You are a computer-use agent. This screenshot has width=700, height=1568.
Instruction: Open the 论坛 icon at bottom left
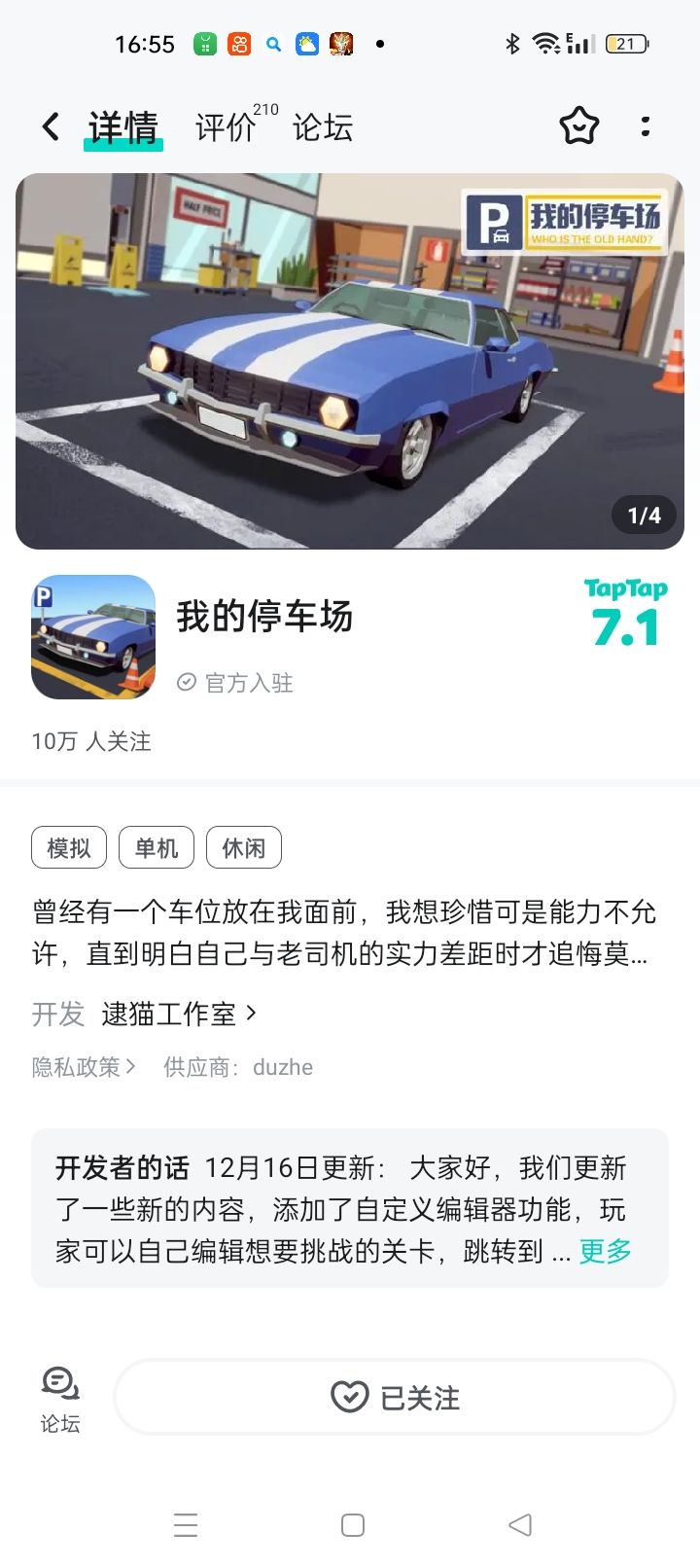[x=60, y=1399]
